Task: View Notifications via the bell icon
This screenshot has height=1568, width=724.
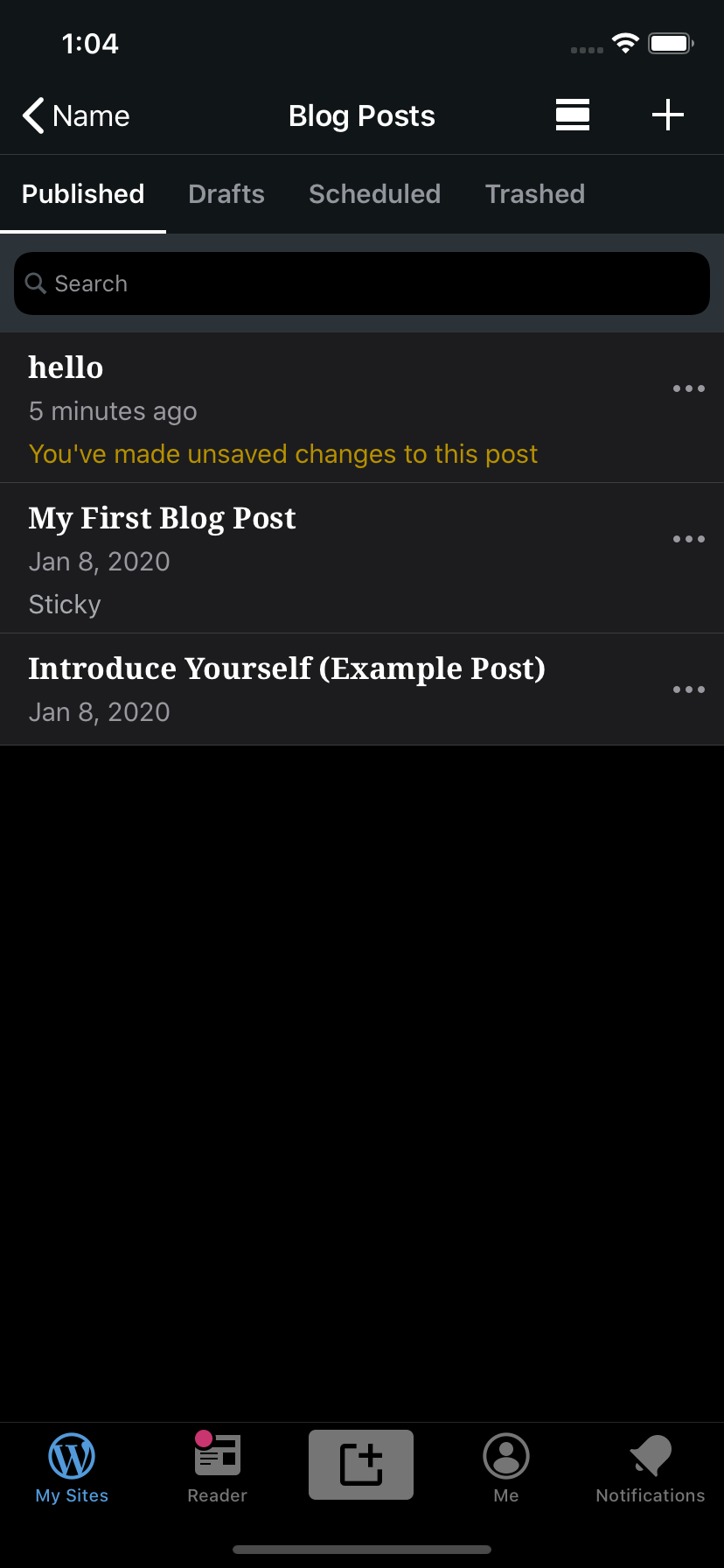Action: click(650, 1457)
